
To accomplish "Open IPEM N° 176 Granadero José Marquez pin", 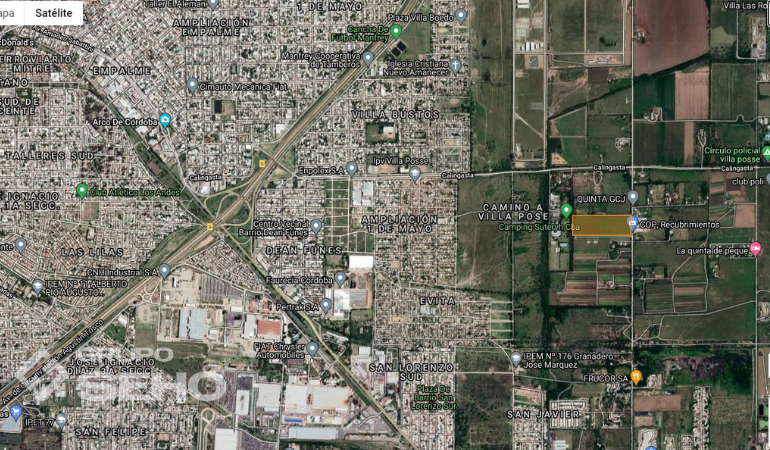I will click(516, 357).
